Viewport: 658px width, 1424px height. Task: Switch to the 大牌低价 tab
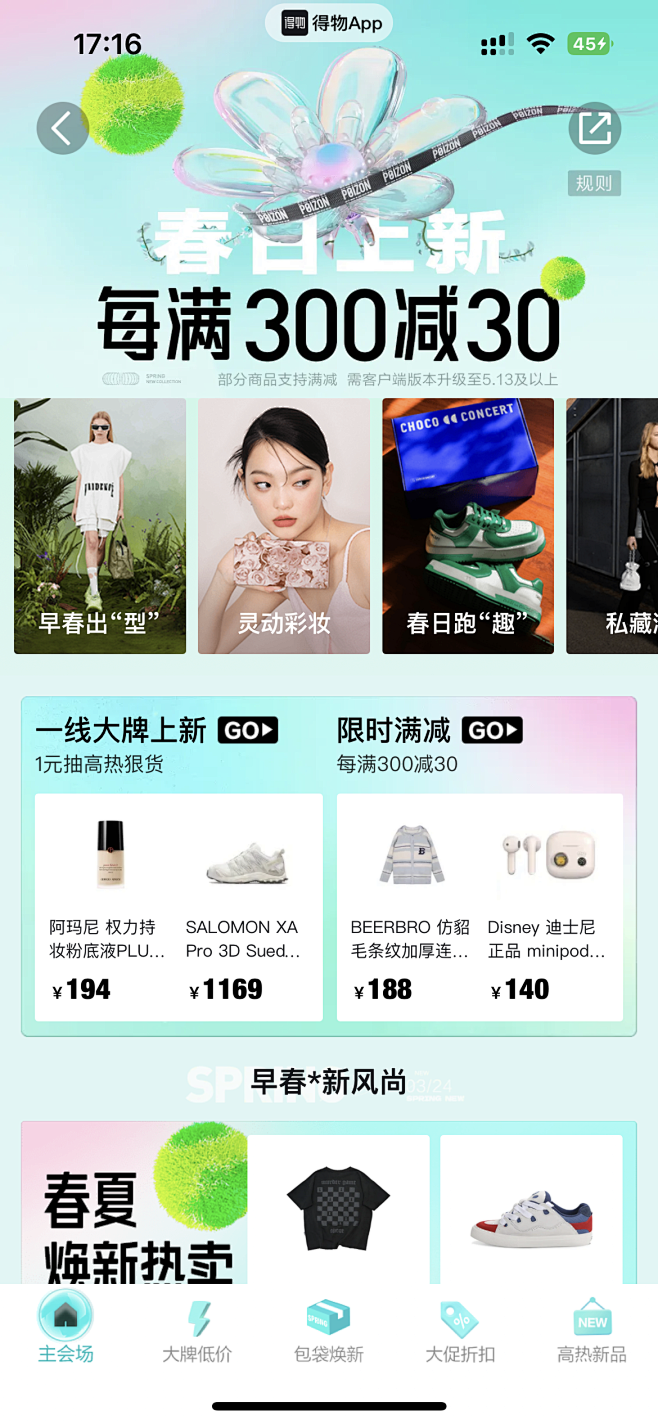click(x=197, y=1331)
